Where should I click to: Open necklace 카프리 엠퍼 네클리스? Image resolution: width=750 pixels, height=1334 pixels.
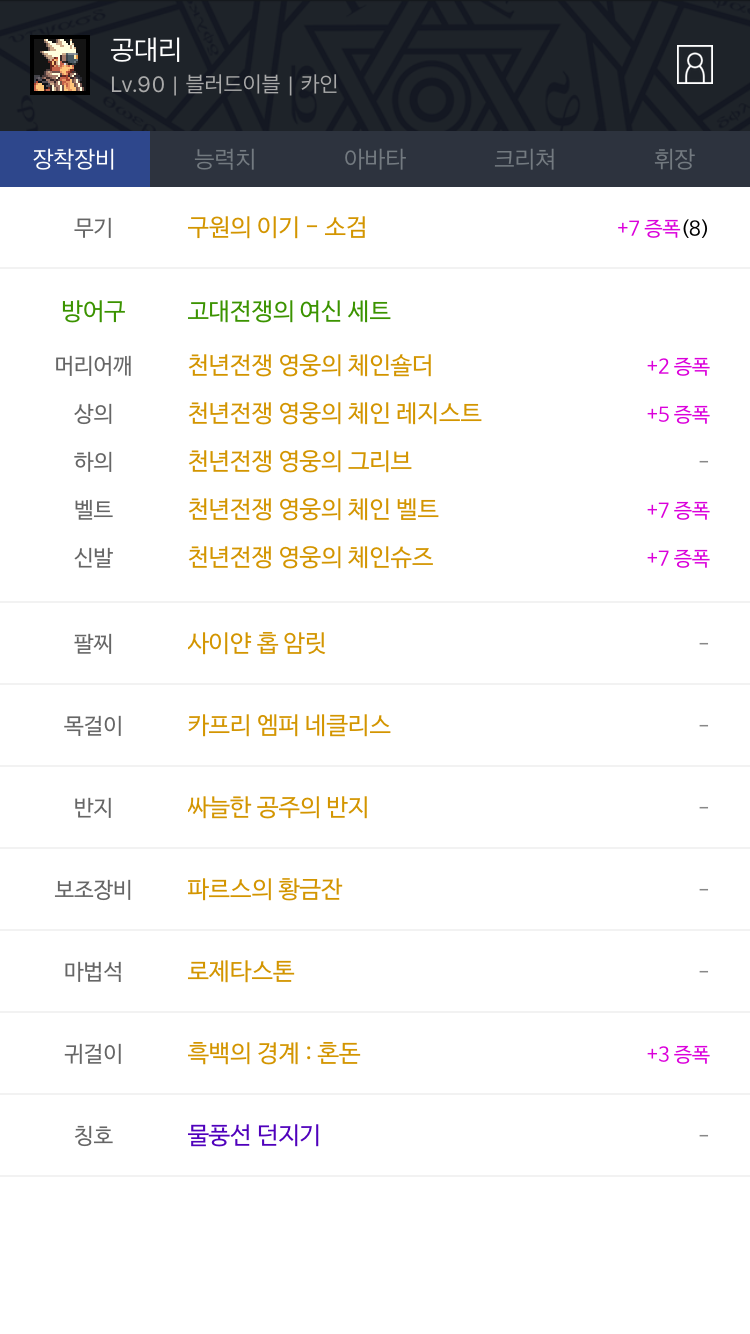click(289, 725)
